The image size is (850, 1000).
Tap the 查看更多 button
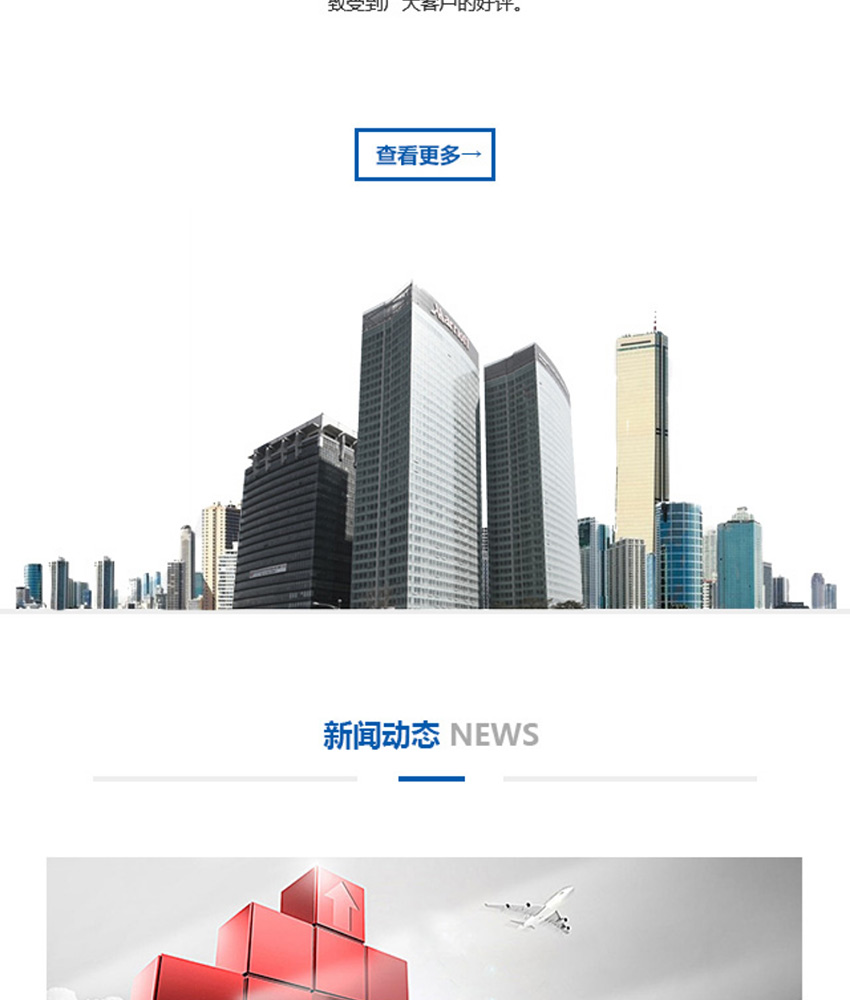[x=425, y=155]
